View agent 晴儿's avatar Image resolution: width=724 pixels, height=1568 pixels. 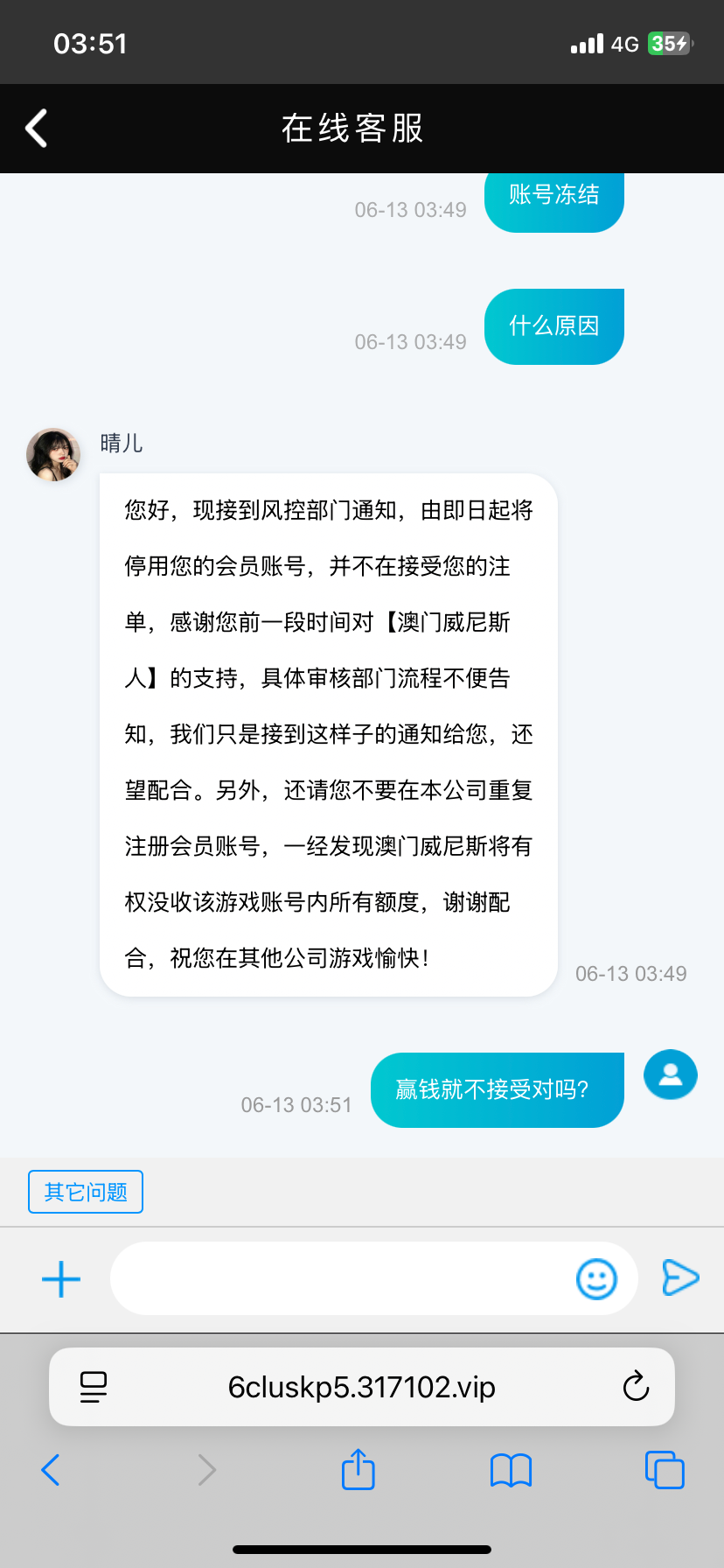(x=53, y=454)
